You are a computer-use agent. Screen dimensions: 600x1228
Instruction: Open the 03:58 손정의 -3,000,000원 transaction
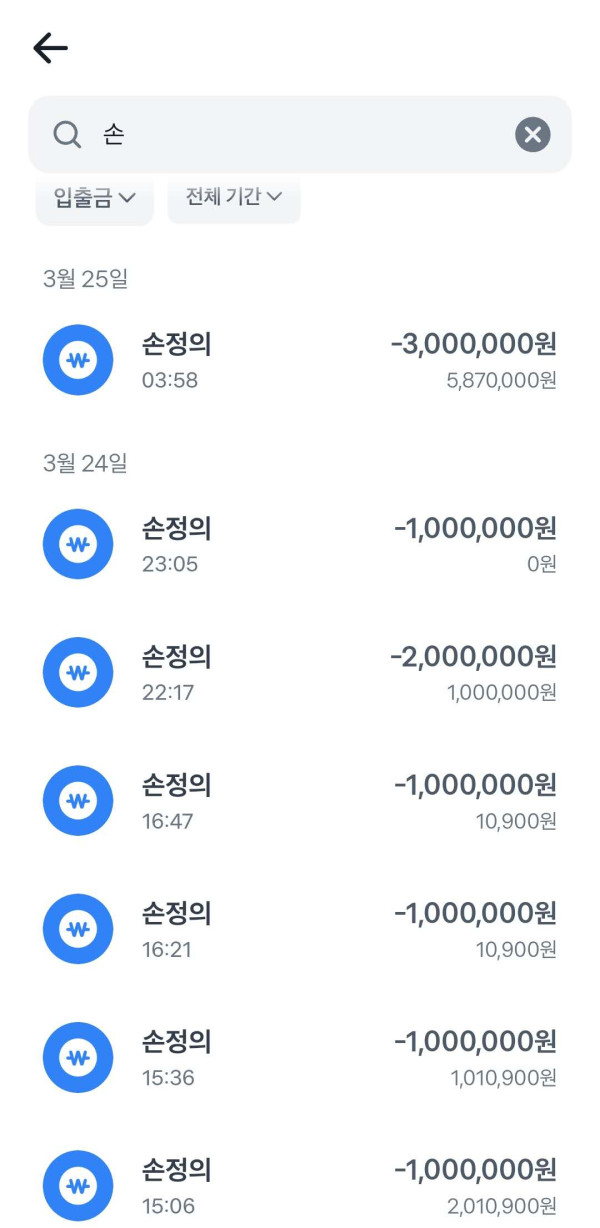click(300, 360)
